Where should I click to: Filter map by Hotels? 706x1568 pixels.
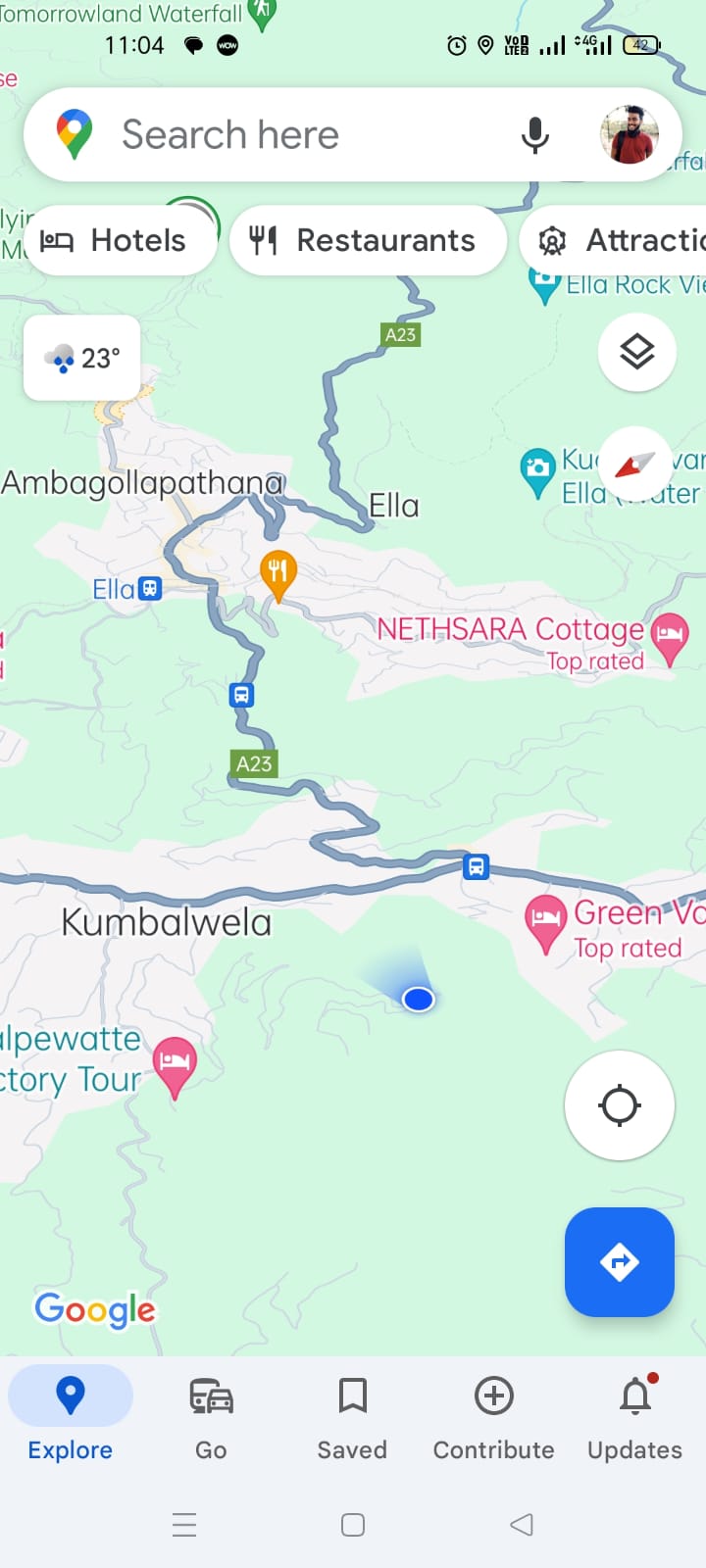point(120,240)
